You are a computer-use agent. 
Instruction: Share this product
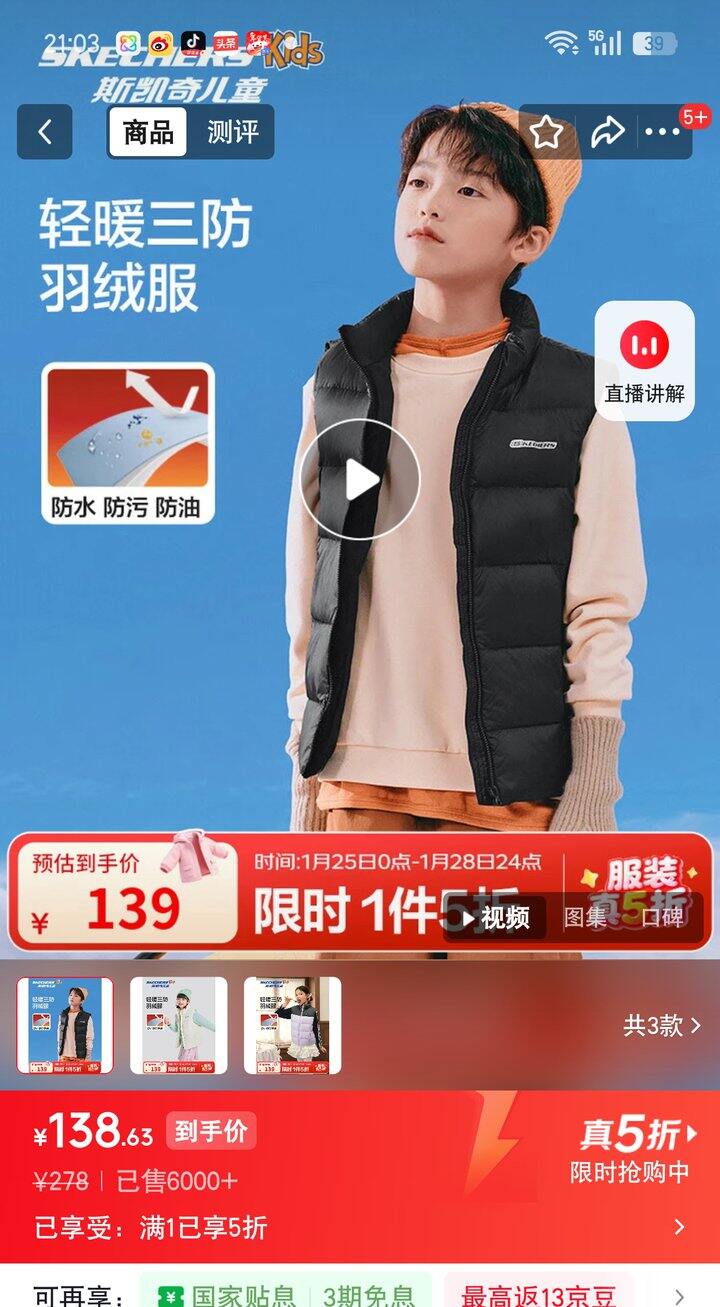pyautogui.click(x=607, y=132)
